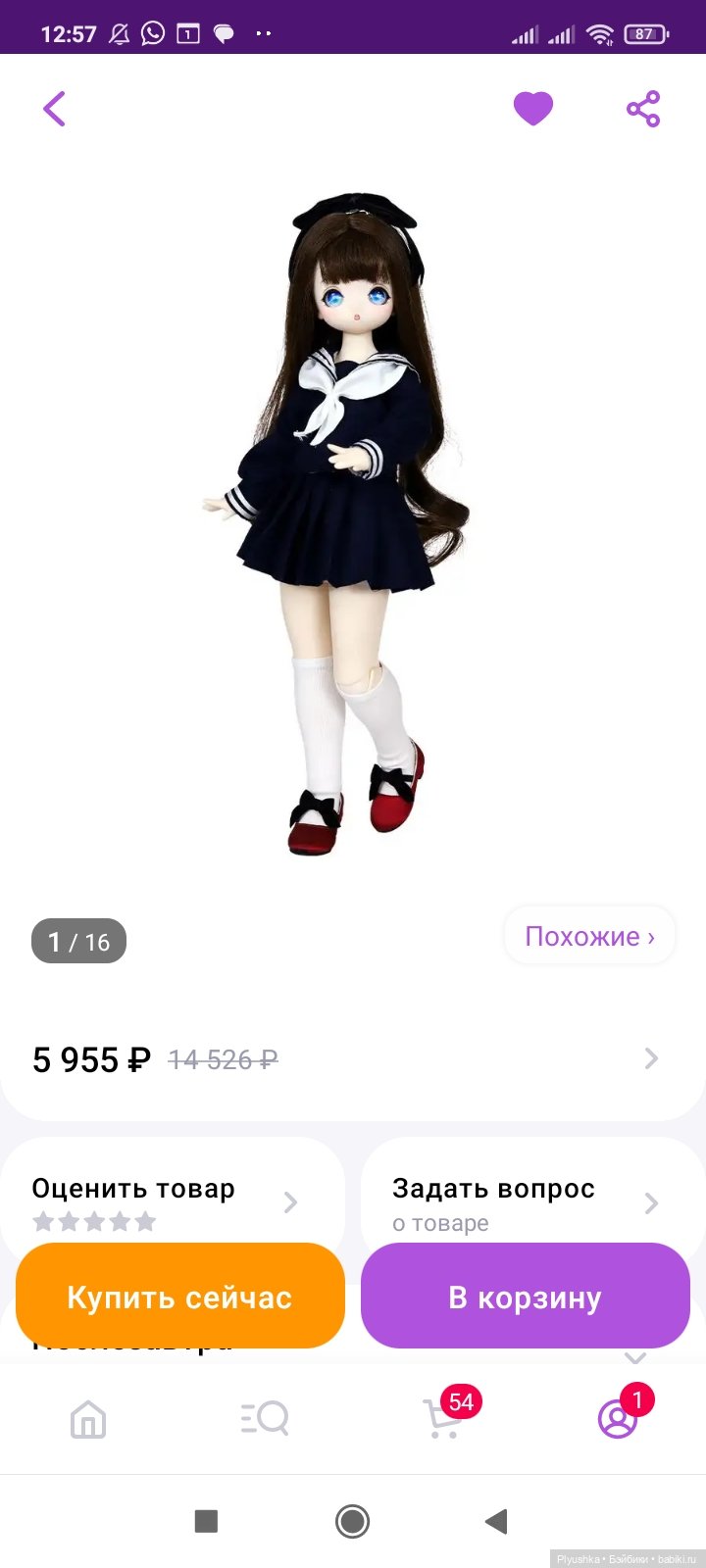706x1568 pixels.
Task: Remove product from favorites heart
Action: [x=533, y=108]
